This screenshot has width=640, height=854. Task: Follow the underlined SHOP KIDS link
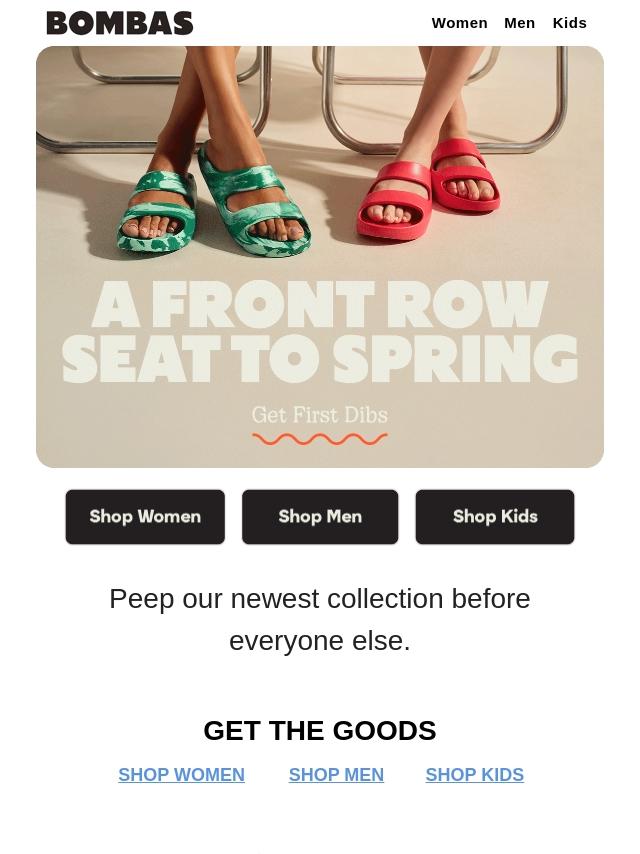point(474,775)
